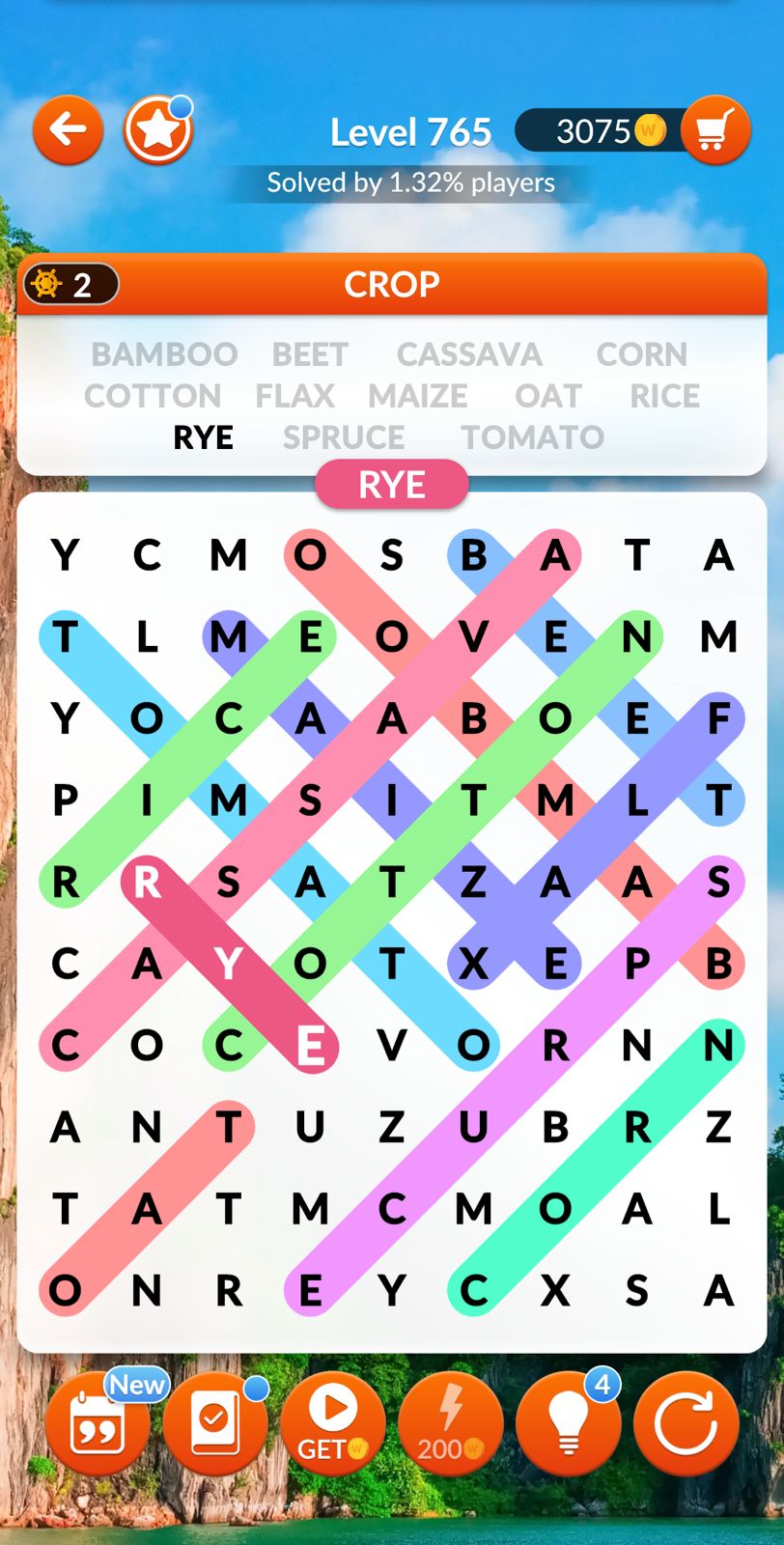Use the 200-coin lightning power-up
Screen dimensions: 784x1545
point(450,1424)
